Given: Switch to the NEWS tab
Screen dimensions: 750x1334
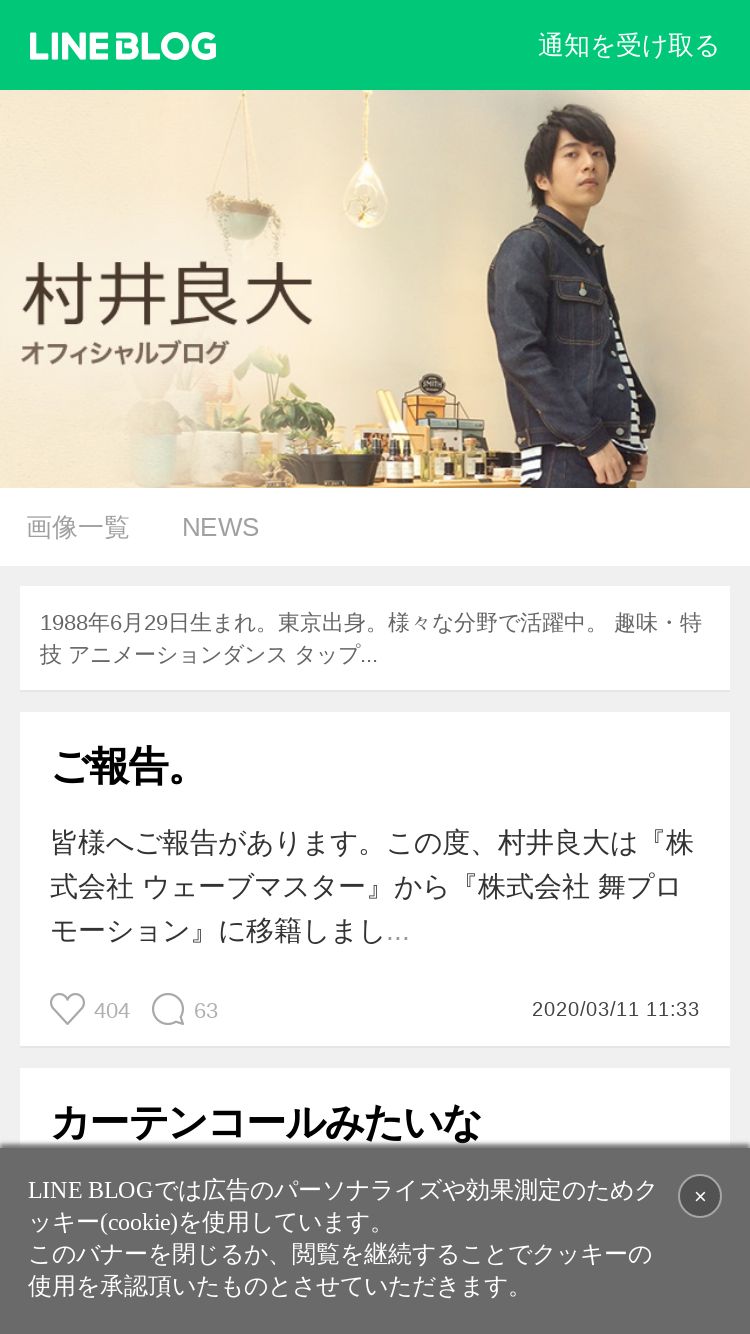Looking at the screenshot, I should click(220, 527).
